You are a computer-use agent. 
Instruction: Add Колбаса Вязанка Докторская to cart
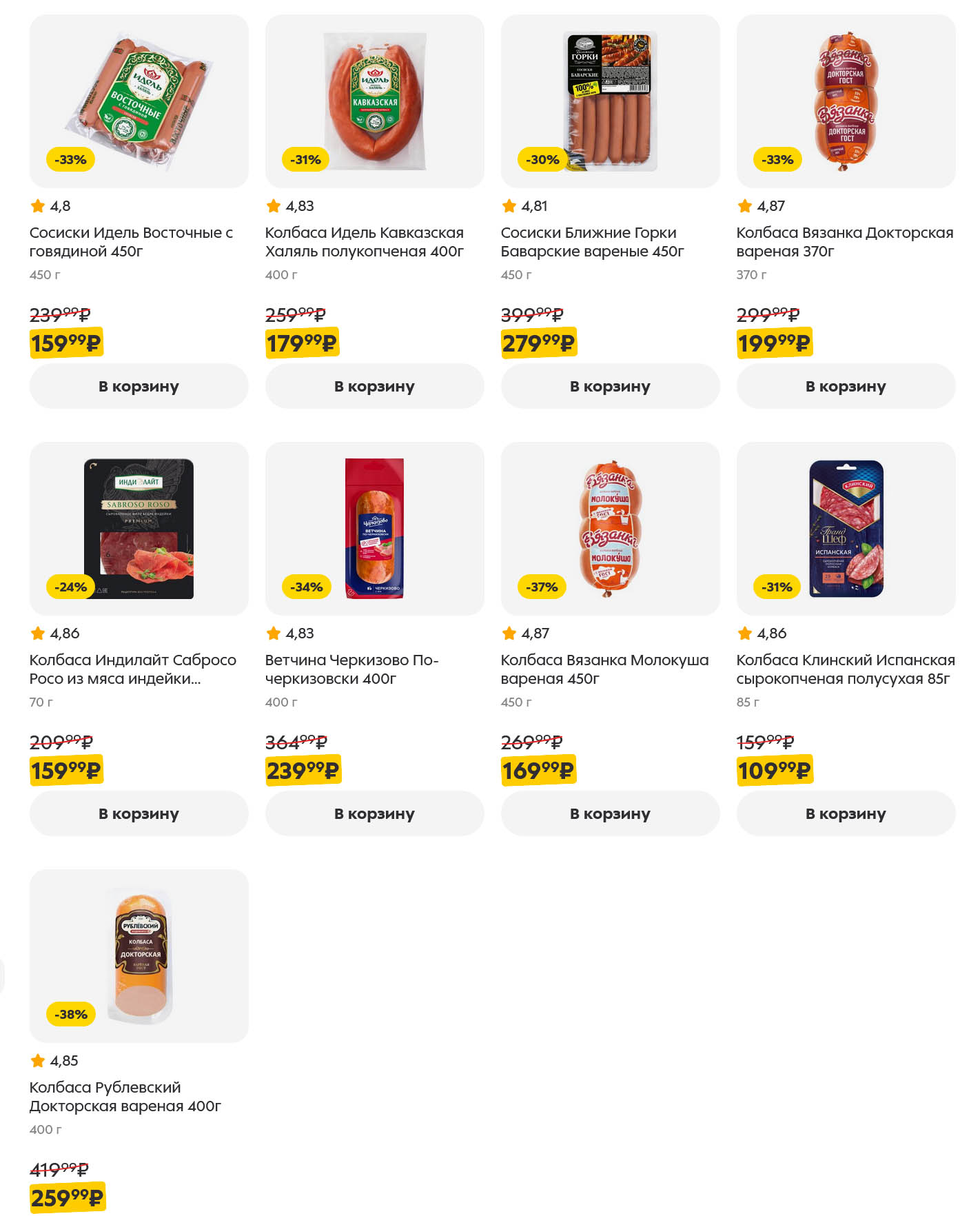tap(846, 386)
